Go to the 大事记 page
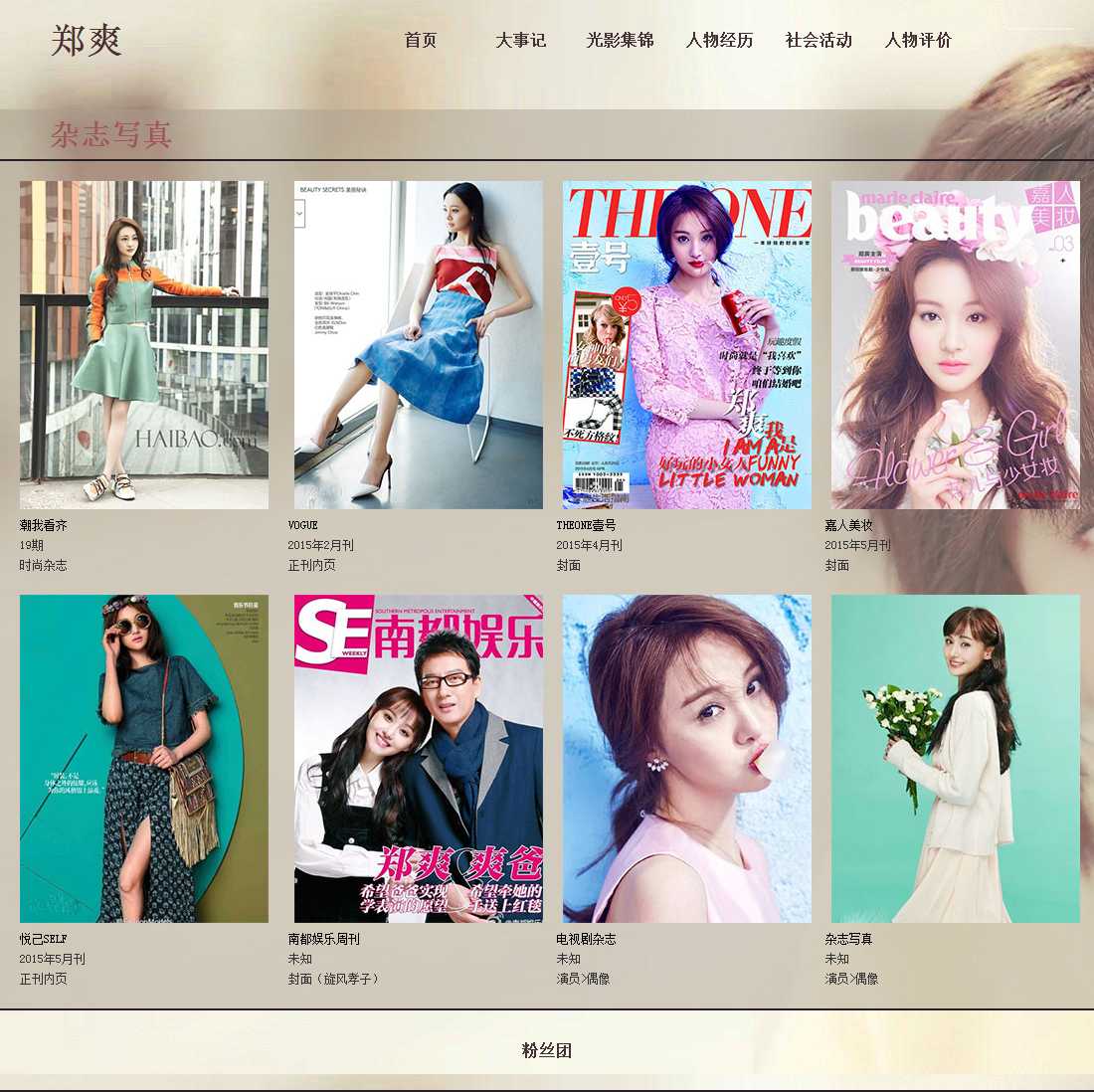The width and height of the screenshot is (1094, 1092). (520, 41)
